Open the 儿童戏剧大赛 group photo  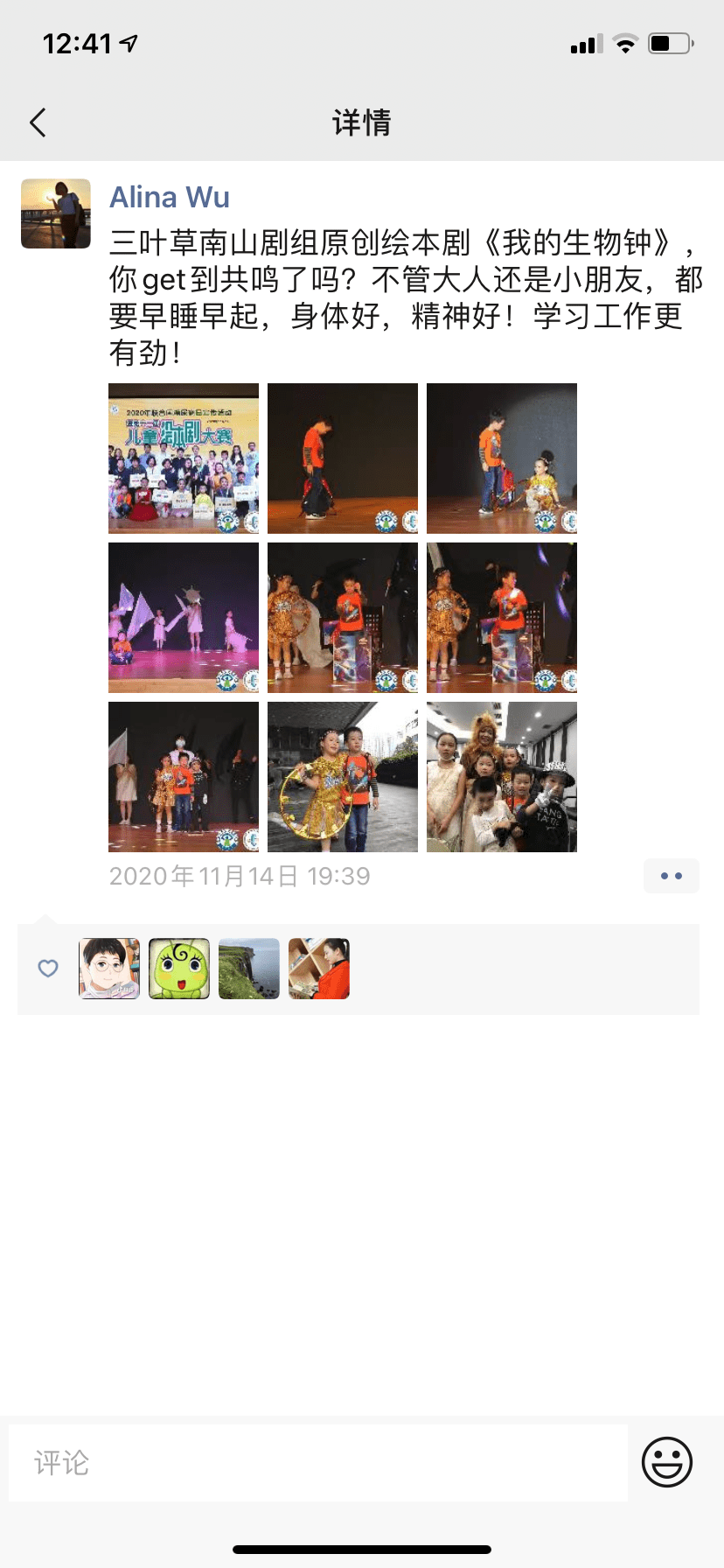click(x=184, y=458)
